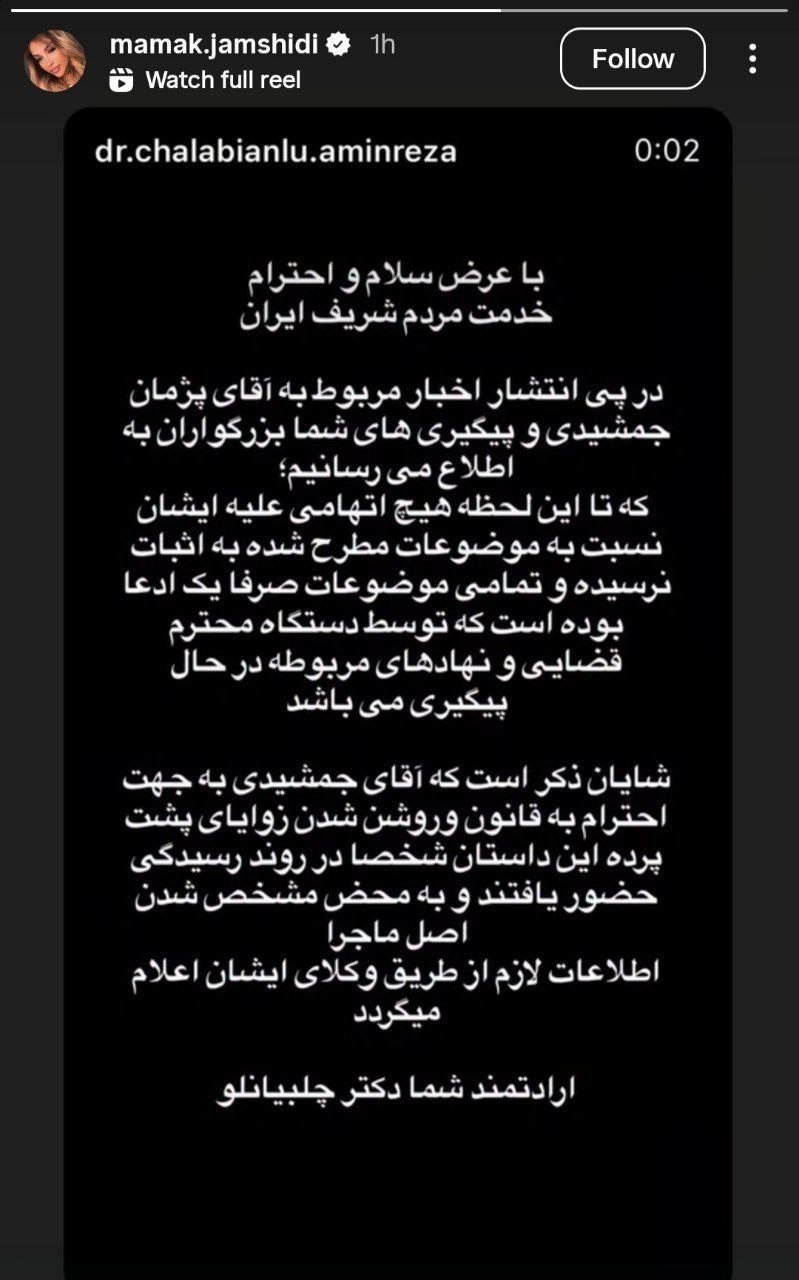Follow mamak.jamshidi

tap(632, 59)
